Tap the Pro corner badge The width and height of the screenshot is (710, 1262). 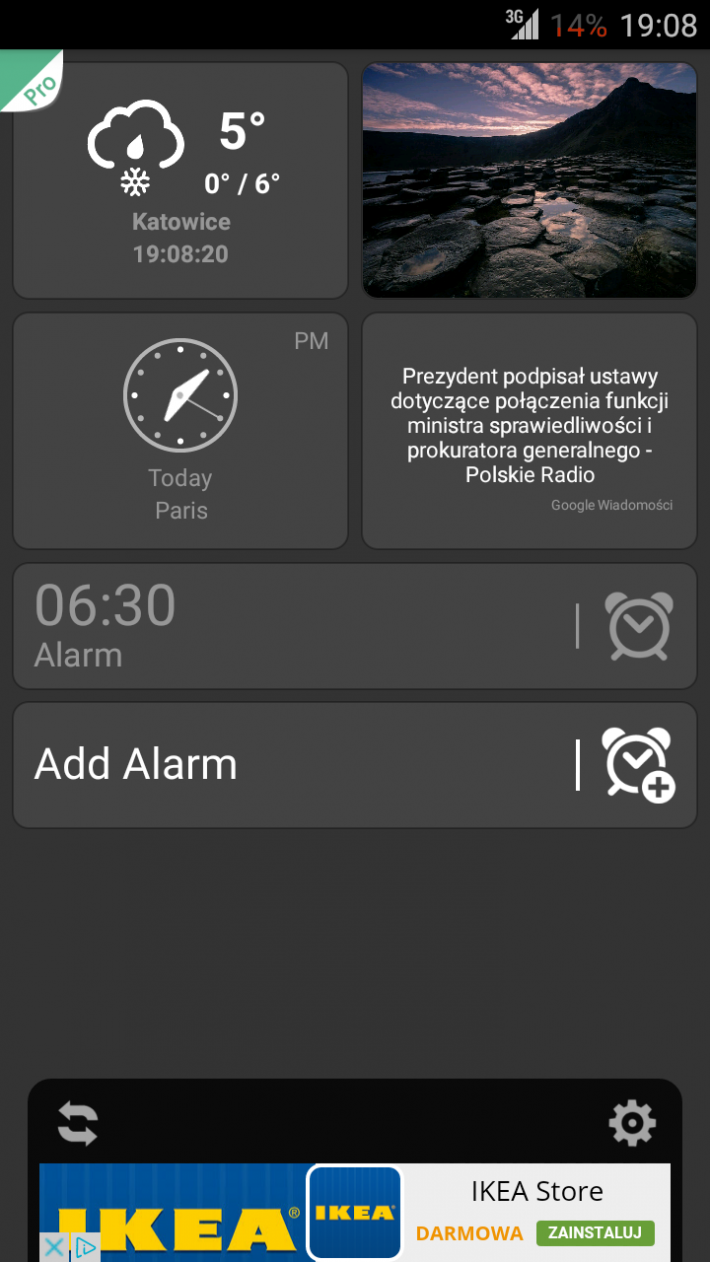click(32, 80)
